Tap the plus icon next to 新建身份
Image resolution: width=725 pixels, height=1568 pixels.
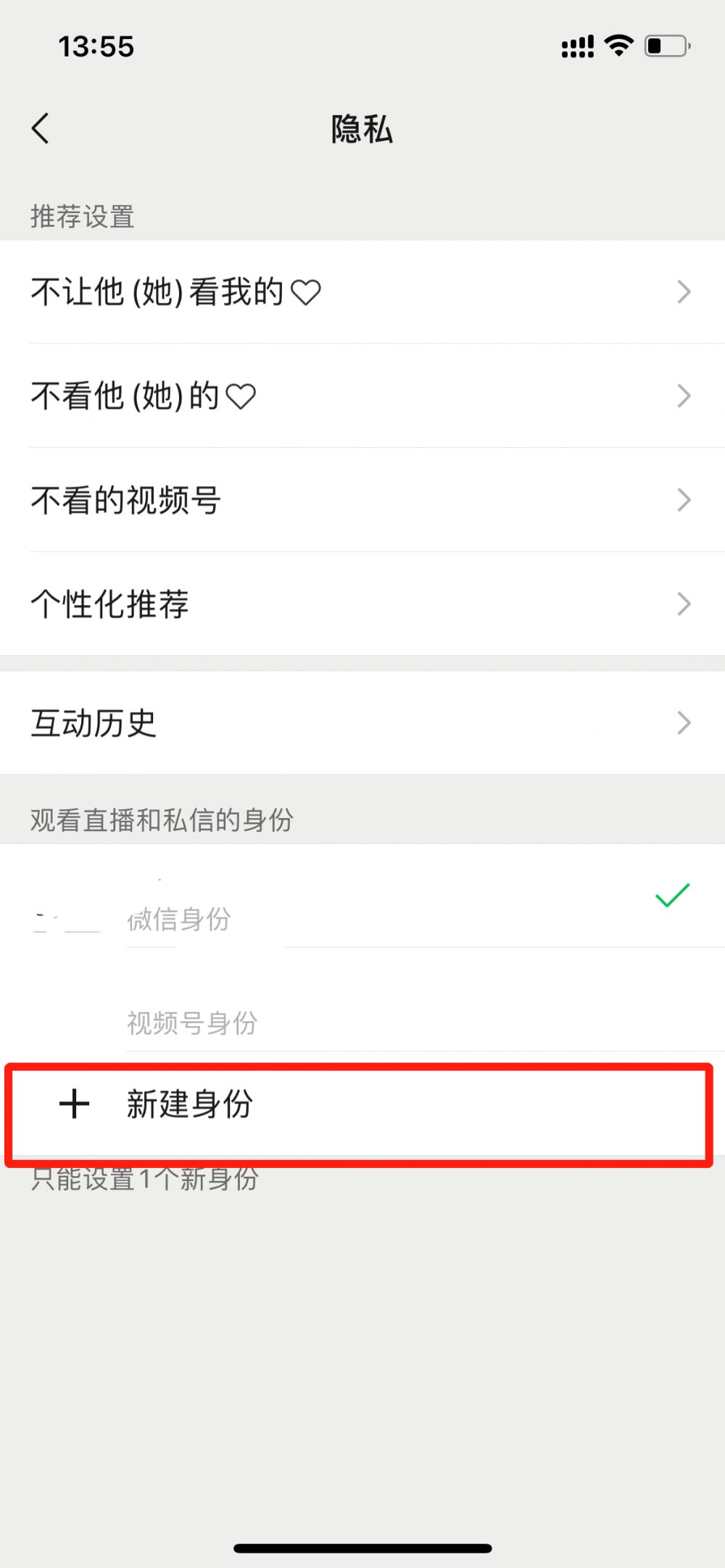tap(75, 1104)
